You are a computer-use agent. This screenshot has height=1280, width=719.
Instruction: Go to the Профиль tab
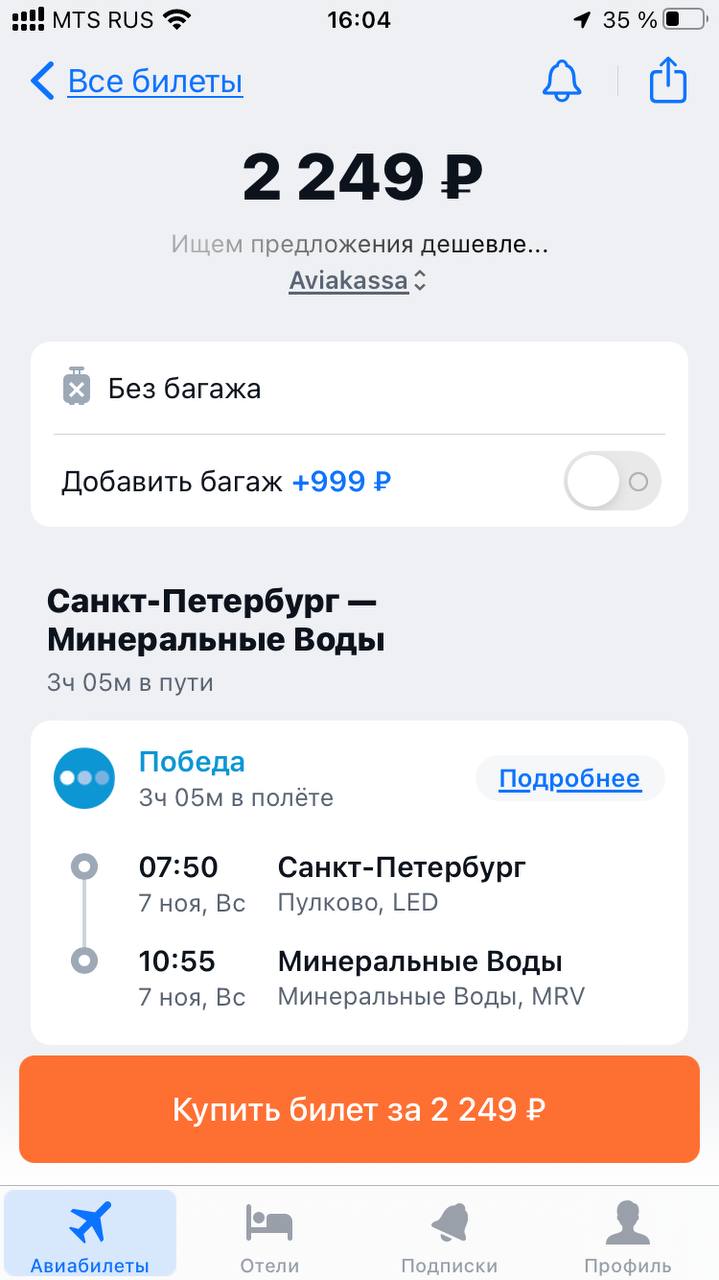[628, 1235]
